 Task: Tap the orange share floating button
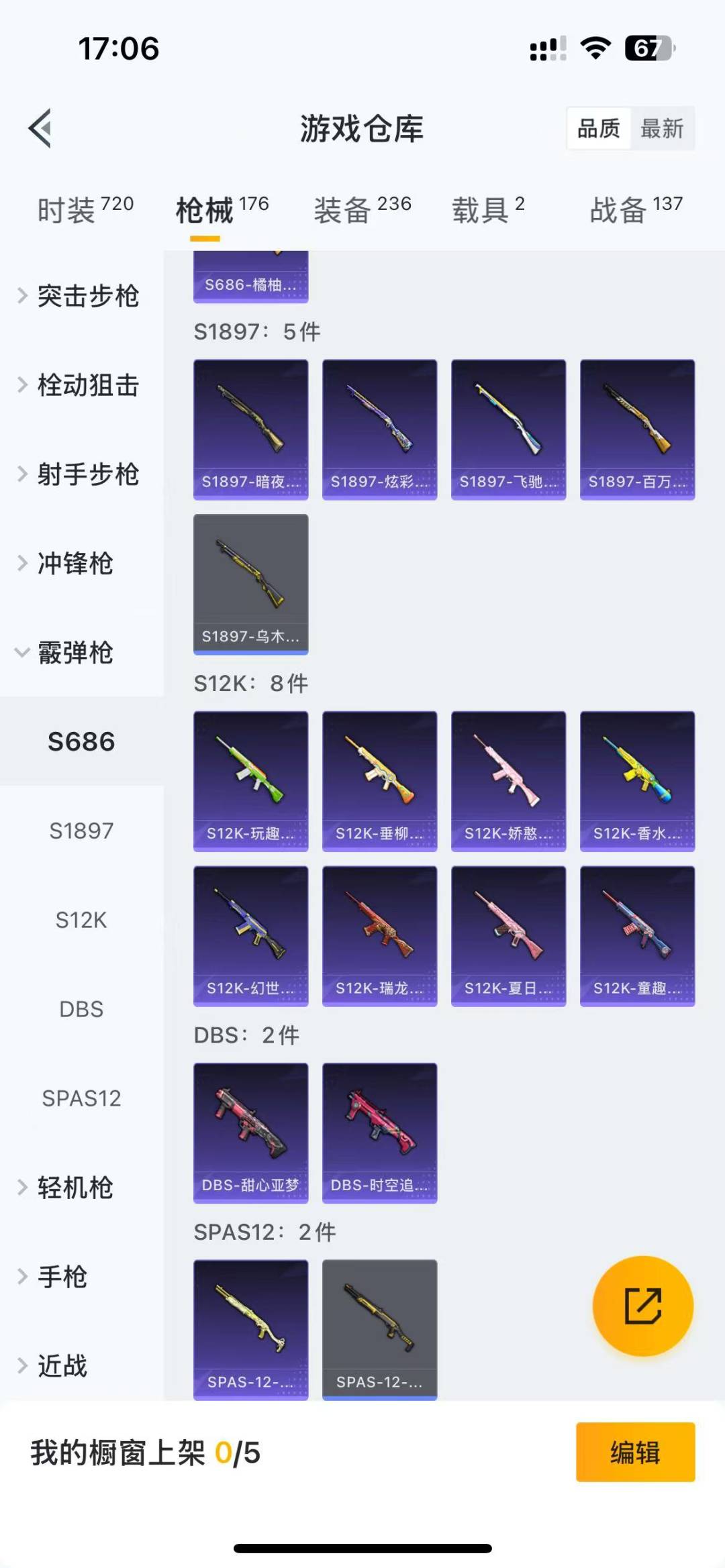coord(642,1306)
